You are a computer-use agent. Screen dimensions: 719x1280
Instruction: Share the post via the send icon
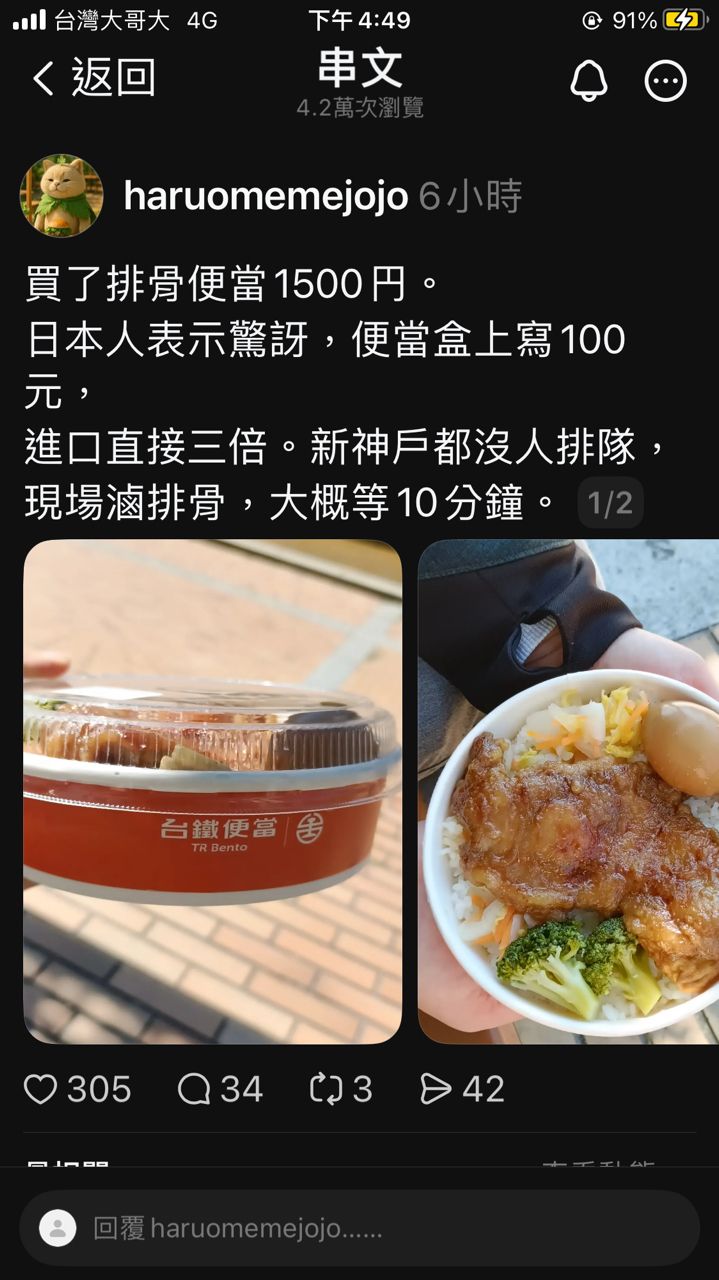462,1089
